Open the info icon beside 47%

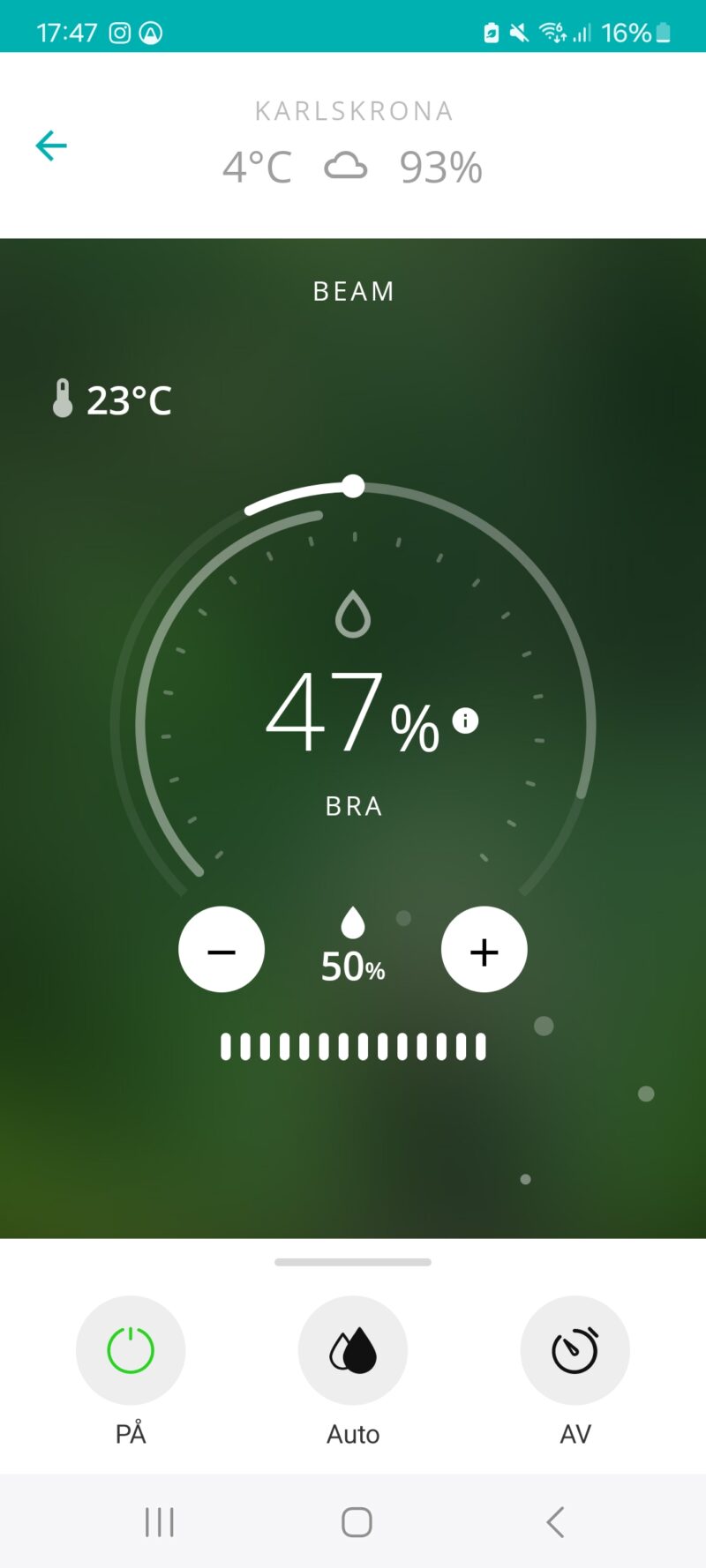465,721
